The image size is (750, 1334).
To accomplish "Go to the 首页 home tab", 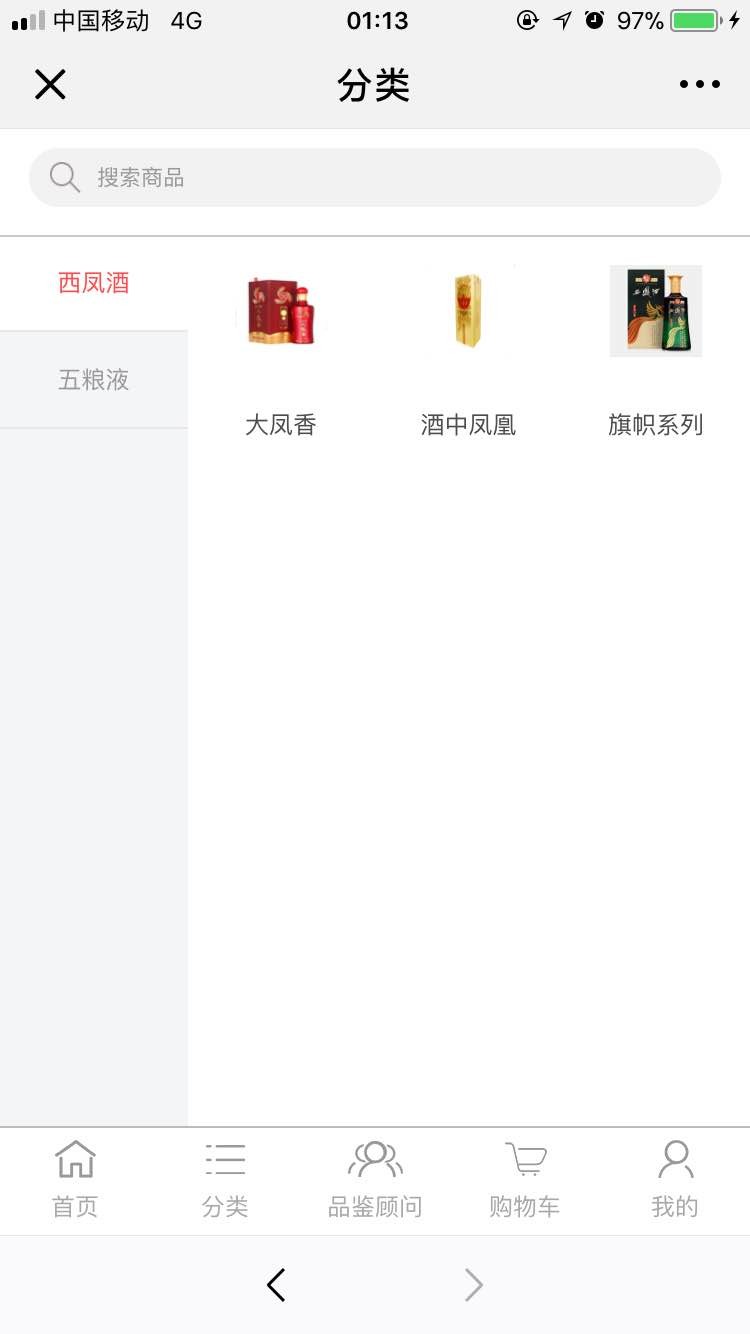I will [75, 1180].
